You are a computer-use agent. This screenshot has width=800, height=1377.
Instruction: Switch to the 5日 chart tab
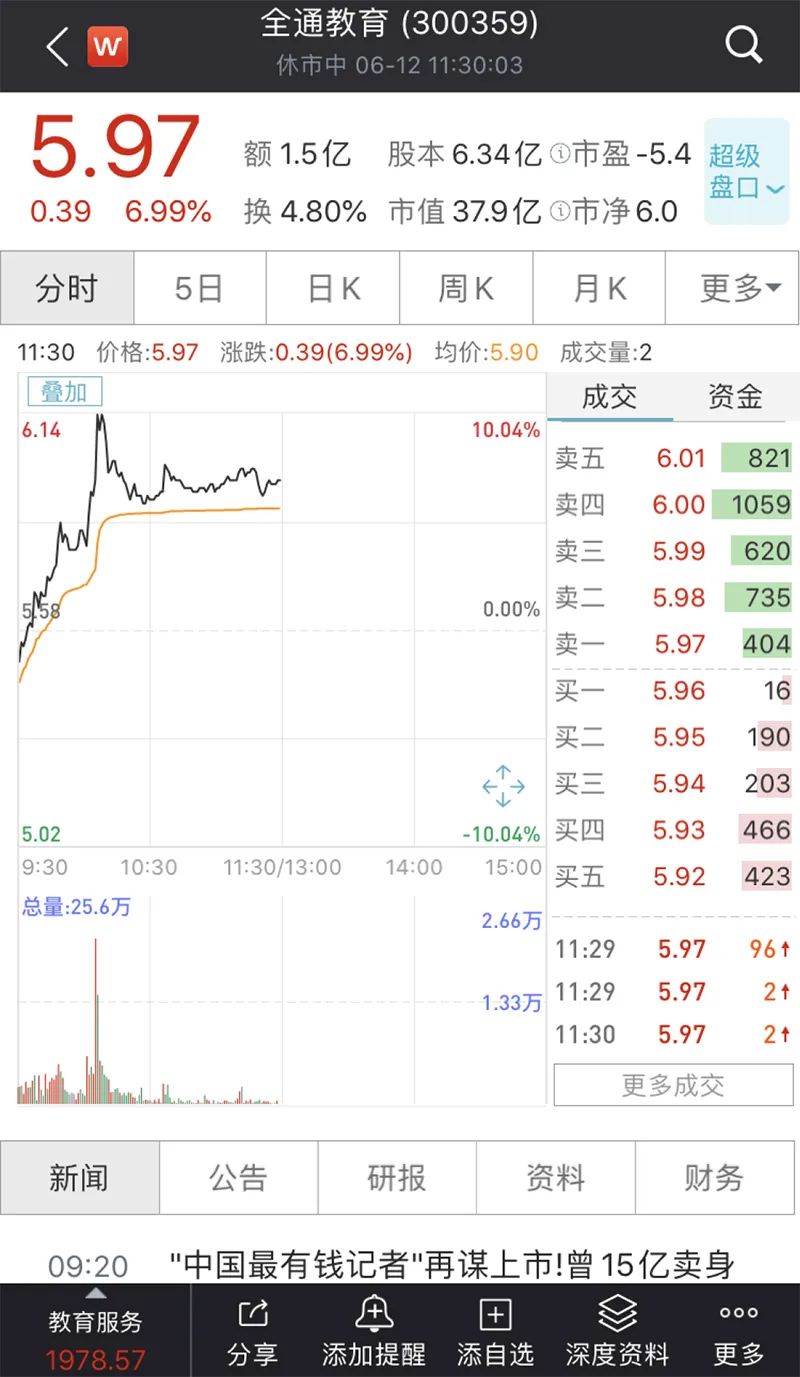[x=199, y=289]
